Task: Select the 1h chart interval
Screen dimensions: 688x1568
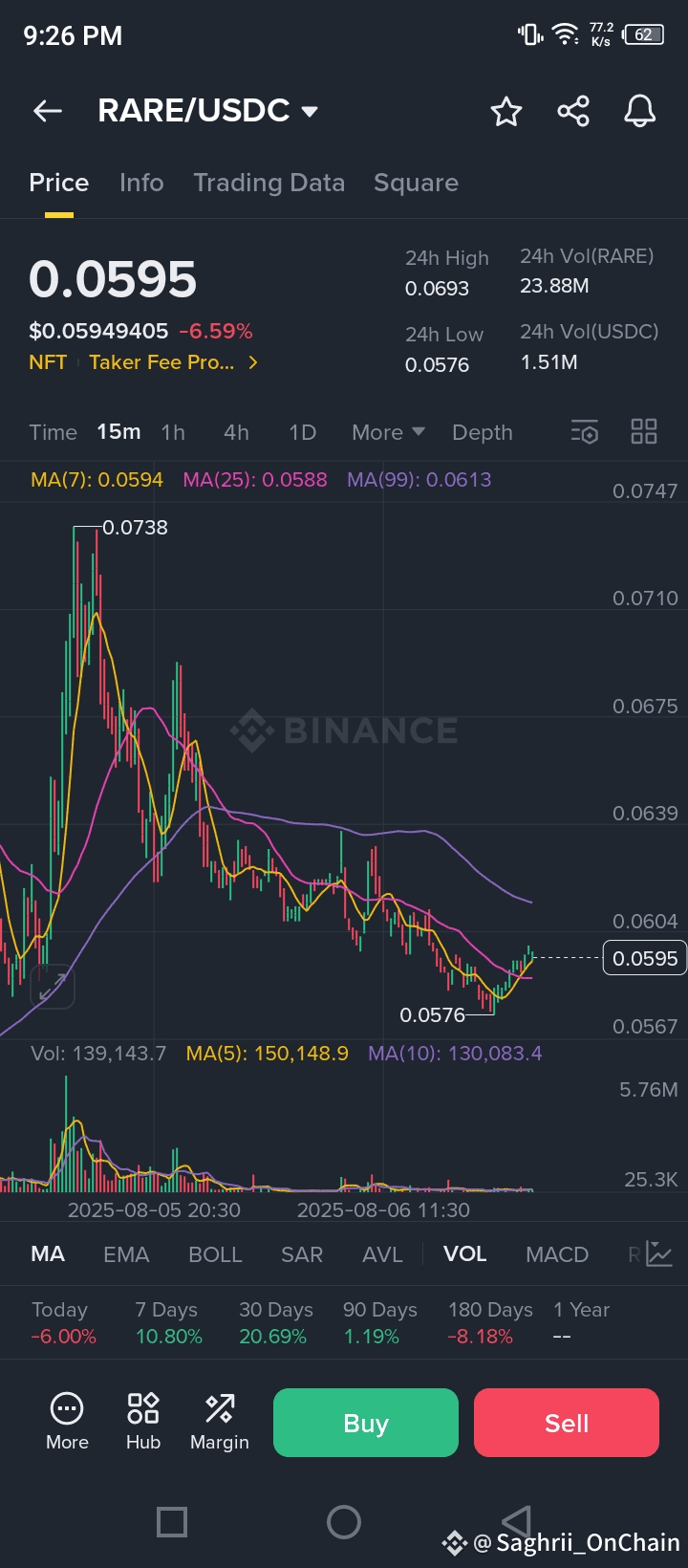Action: pos(173,432)
